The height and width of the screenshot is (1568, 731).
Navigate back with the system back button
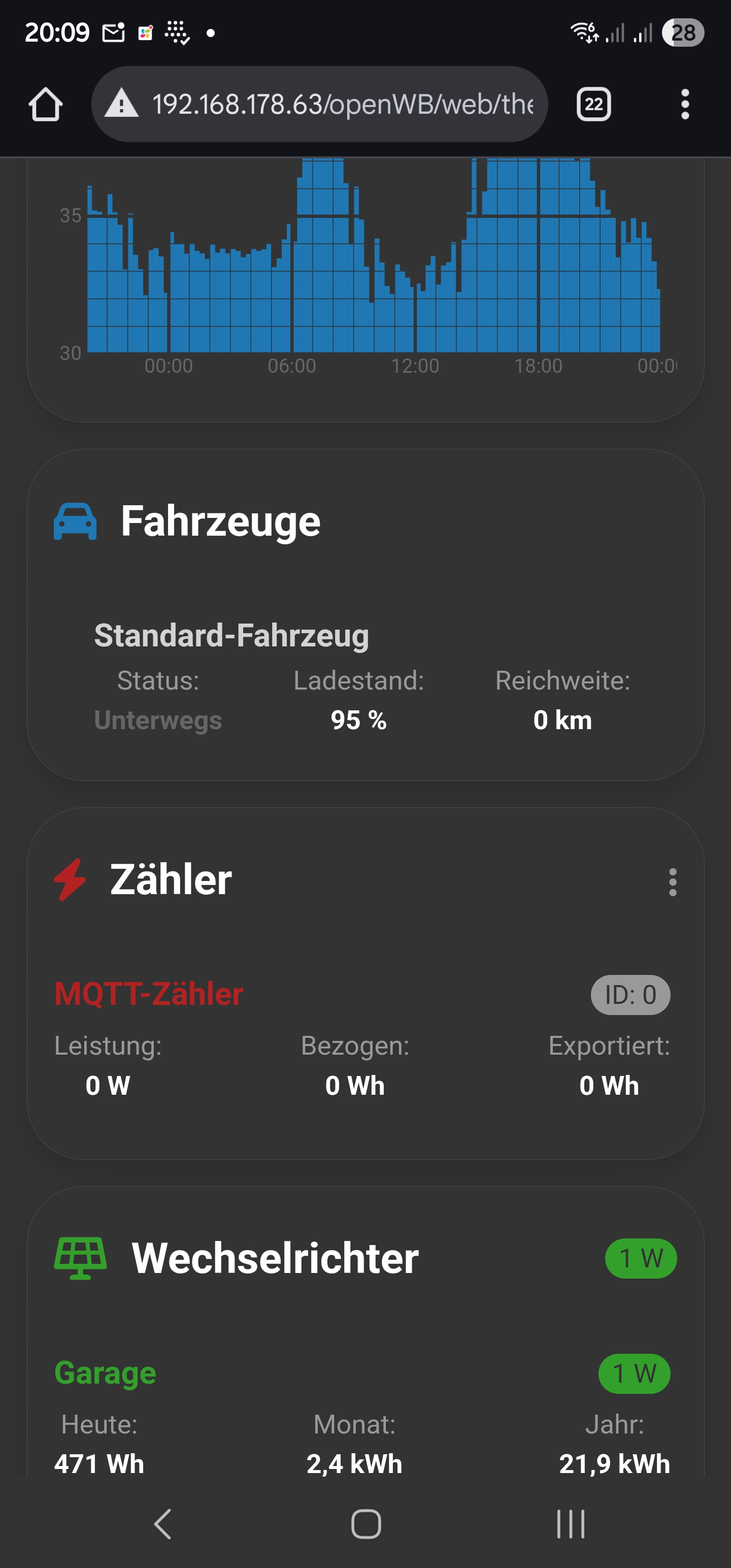tap(162, 1523)
